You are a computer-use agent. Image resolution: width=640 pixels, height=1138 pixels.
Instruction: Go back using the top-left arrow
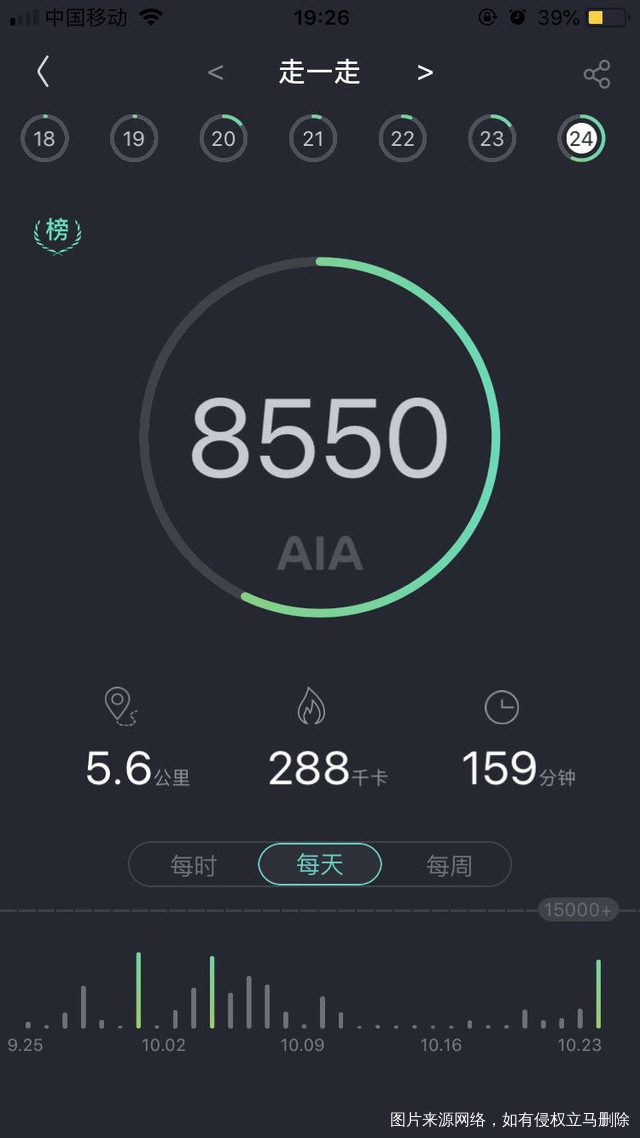pyautogui.click(x=43, y=72)
